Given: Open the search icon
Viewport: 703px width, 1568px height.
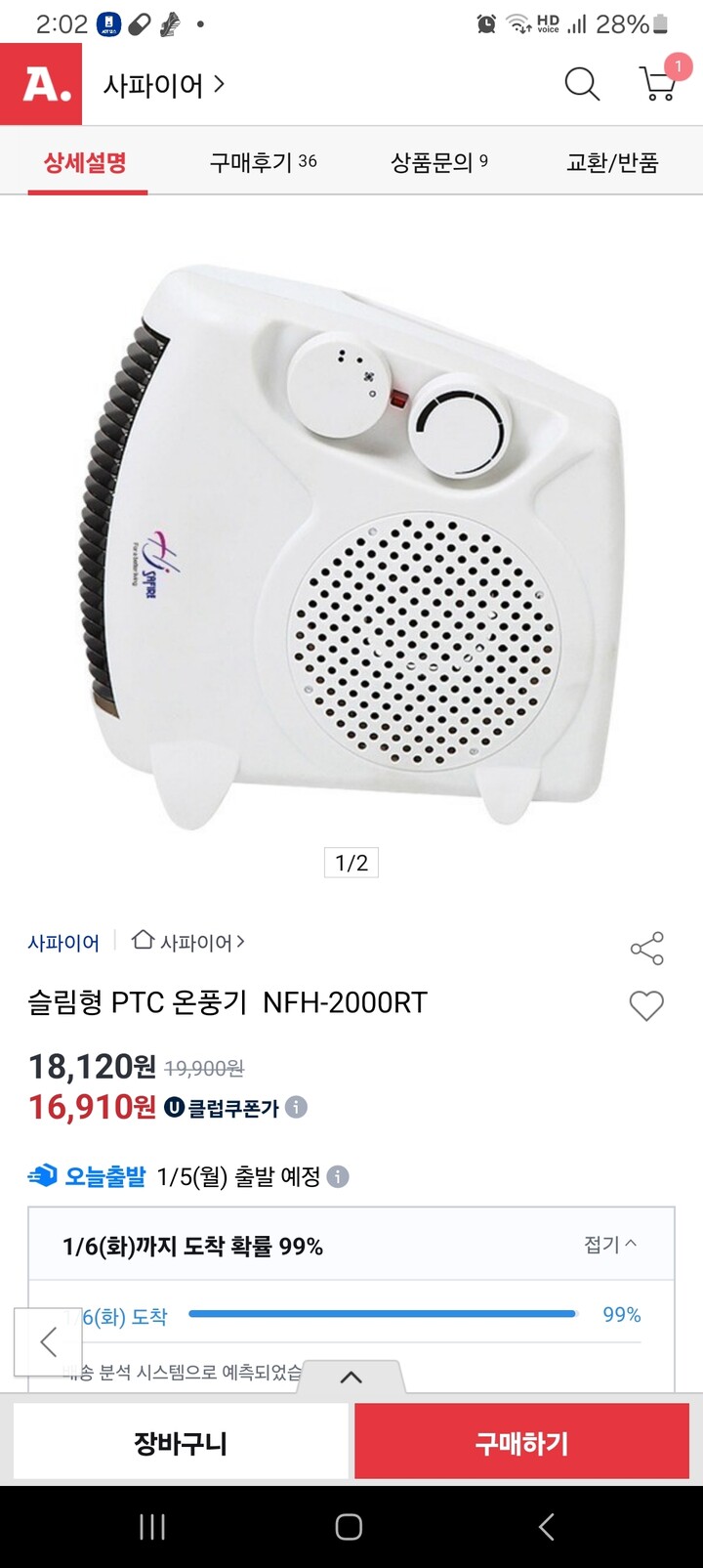Looking at the screenshot, I should pyautogui.click(x=583, y=85).
